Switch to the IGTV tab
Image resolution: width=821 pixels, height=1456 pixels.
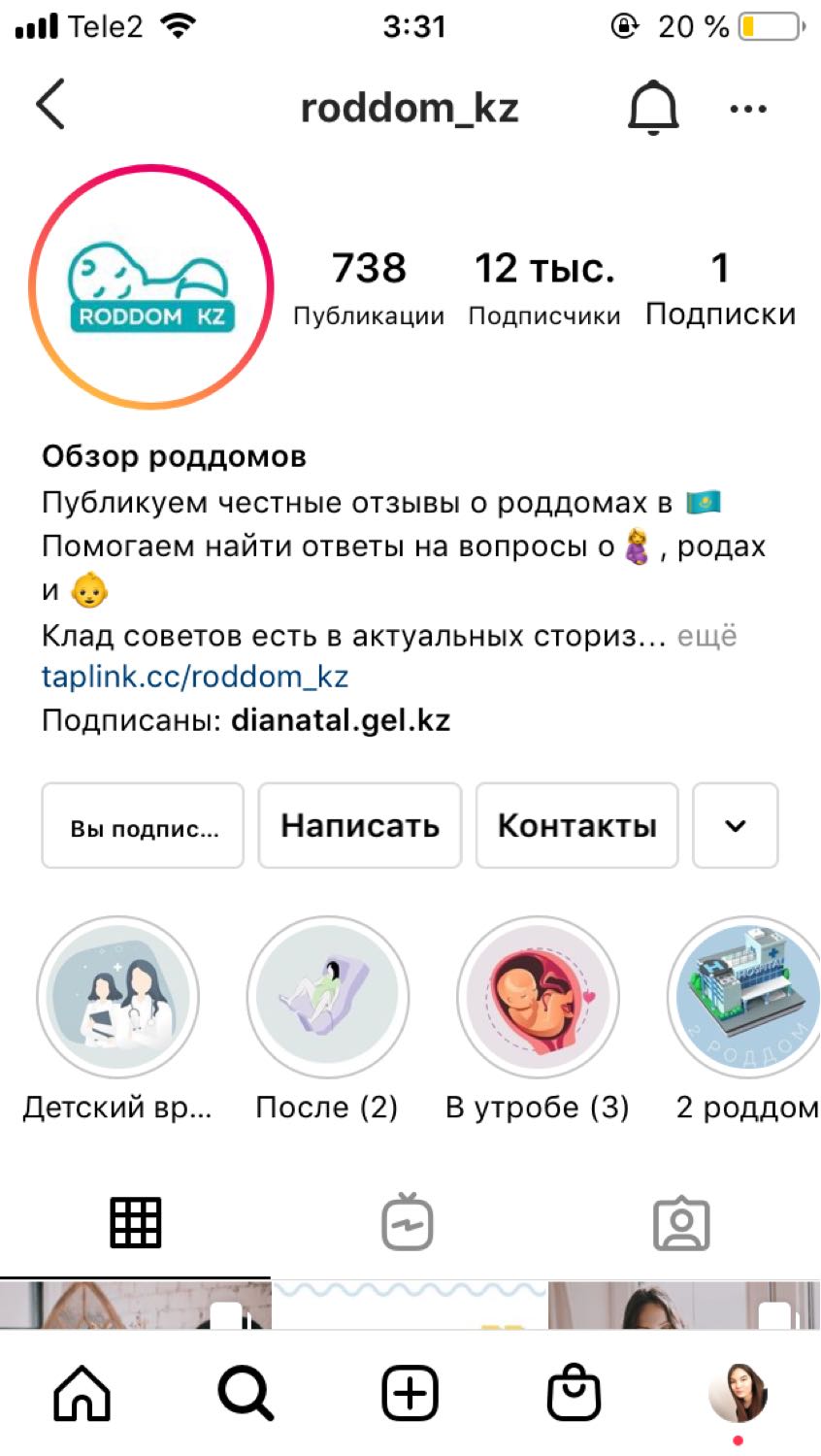[x=408, y=1223]
